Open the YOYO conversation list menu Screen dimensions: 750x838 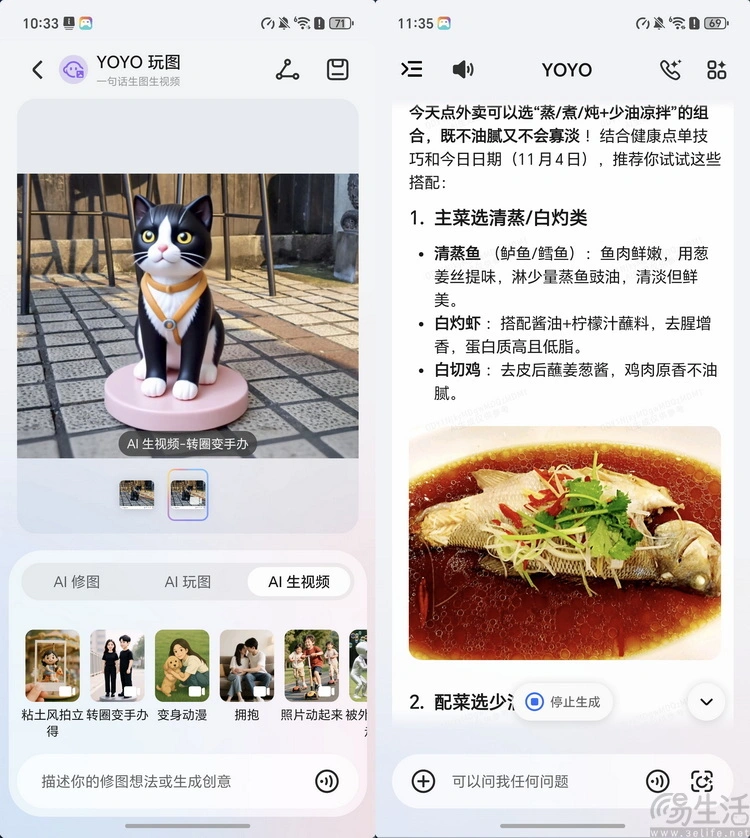point(412,69)
